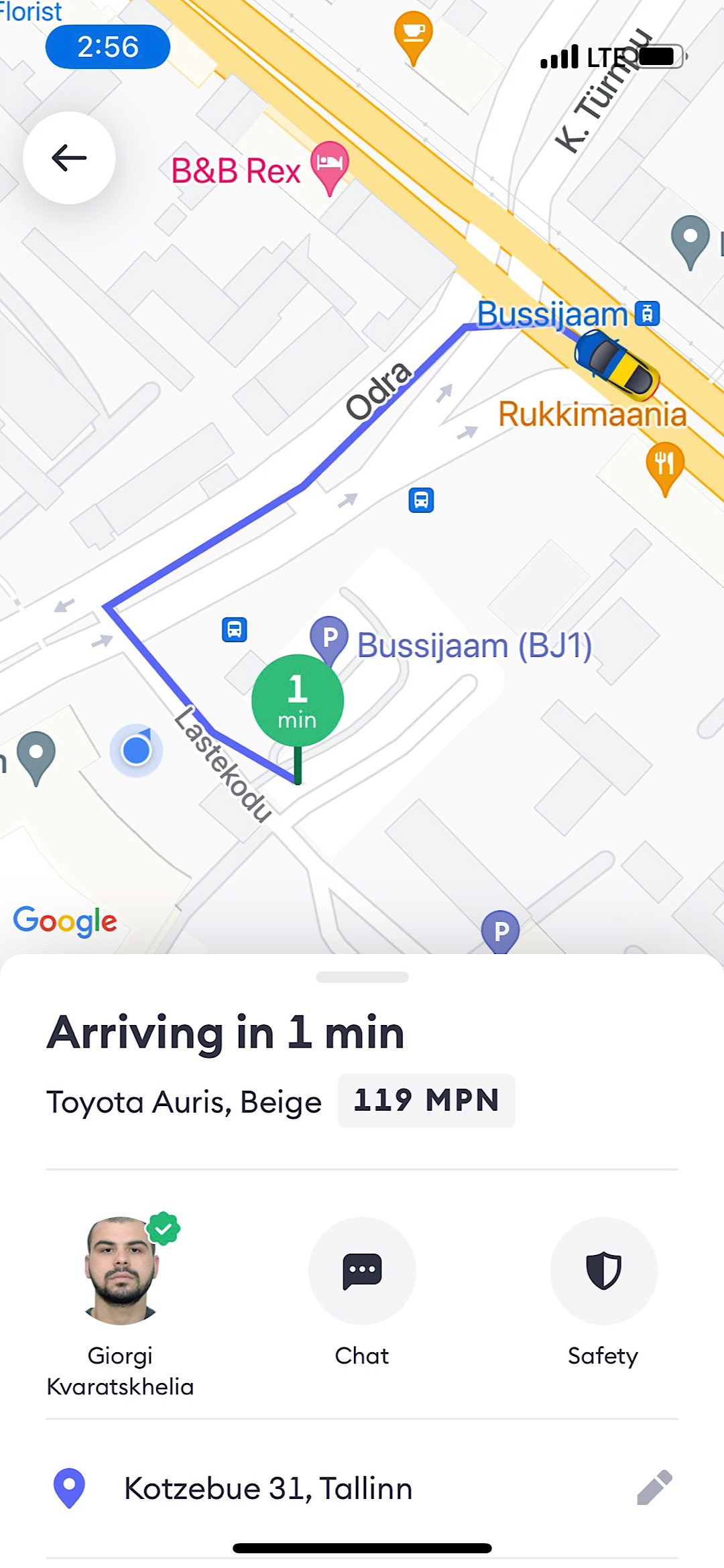Screen dimensions: 724x1568
Task: Tap the B&B Rex hotel pin
Action: tap(329, 164)
